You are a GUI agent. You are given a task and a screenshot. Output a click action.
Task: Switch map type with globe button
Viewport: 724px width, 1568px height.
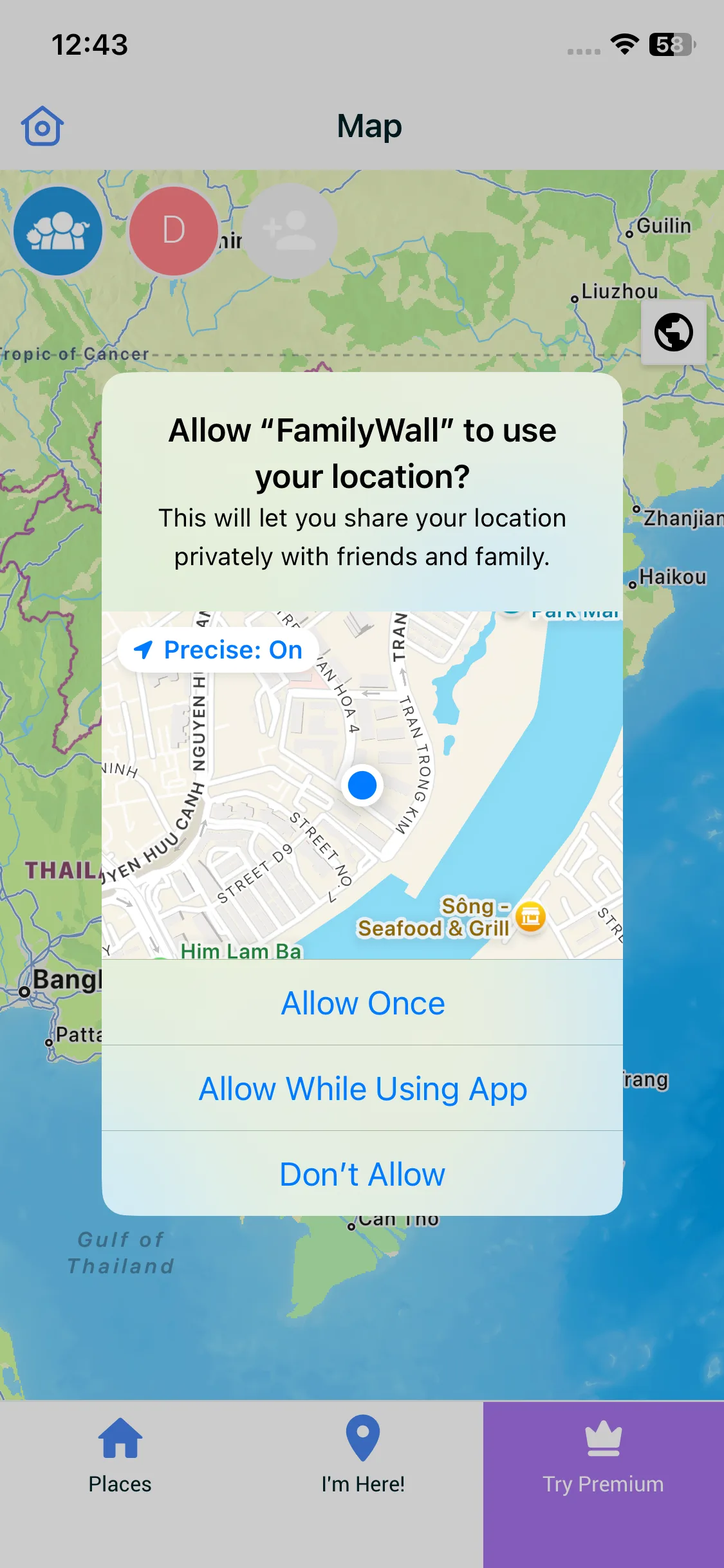click(x=673, y=332)
